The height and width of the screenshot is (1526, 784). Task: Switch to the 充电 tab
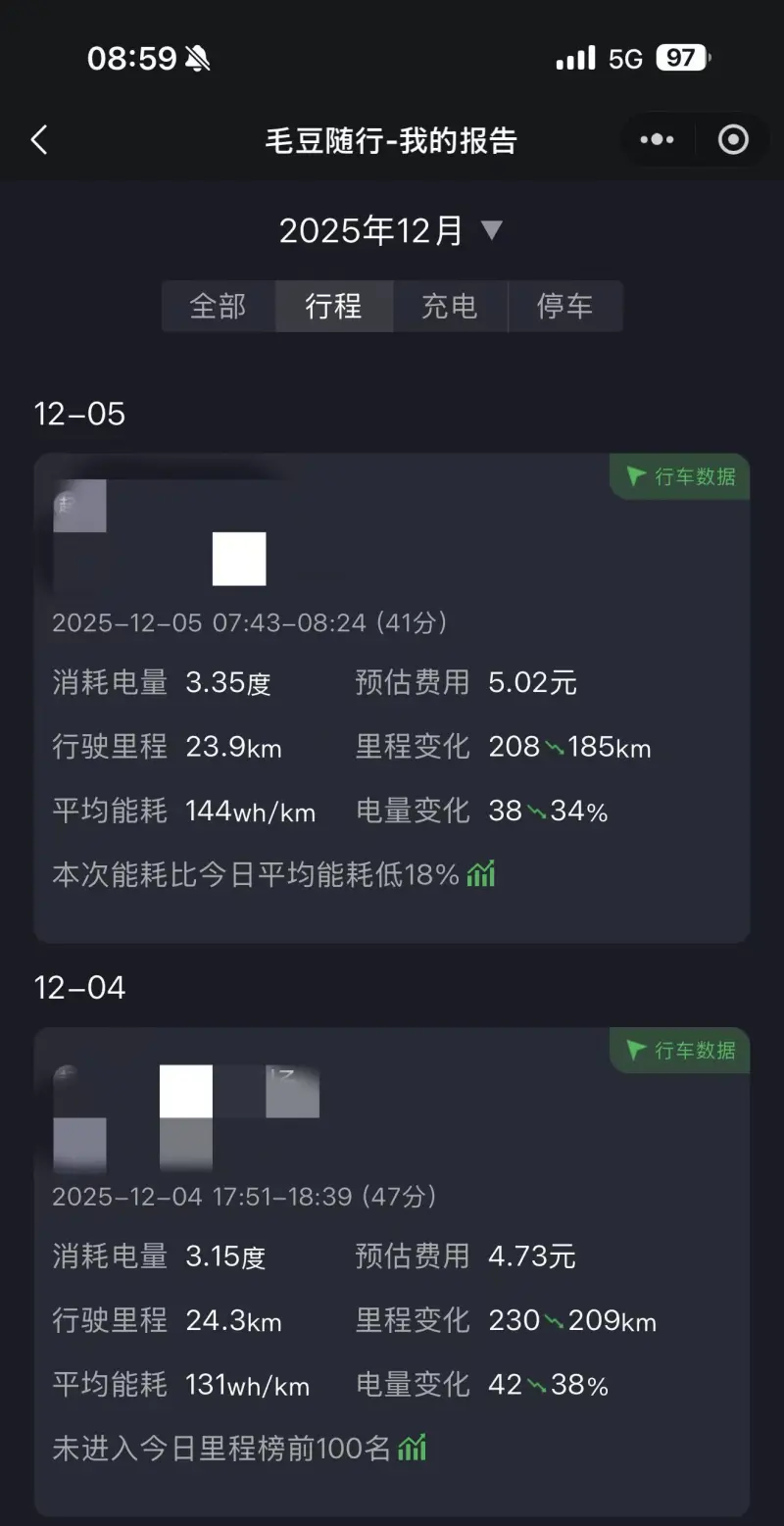click(x=450, y=306)
